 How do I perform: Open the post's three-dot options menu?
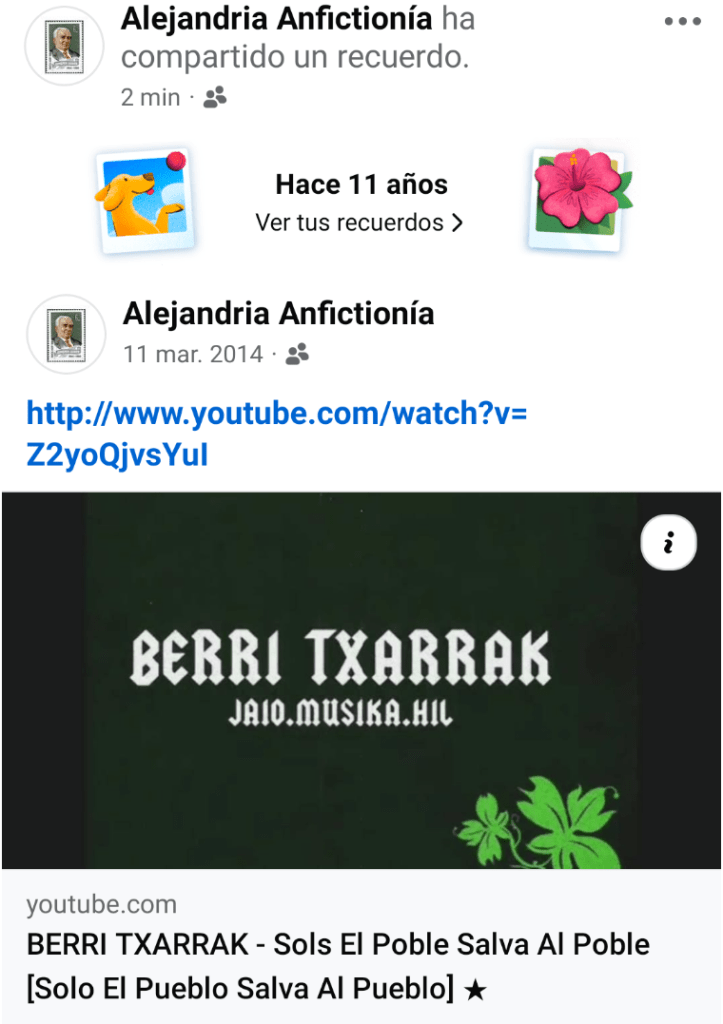682,22
